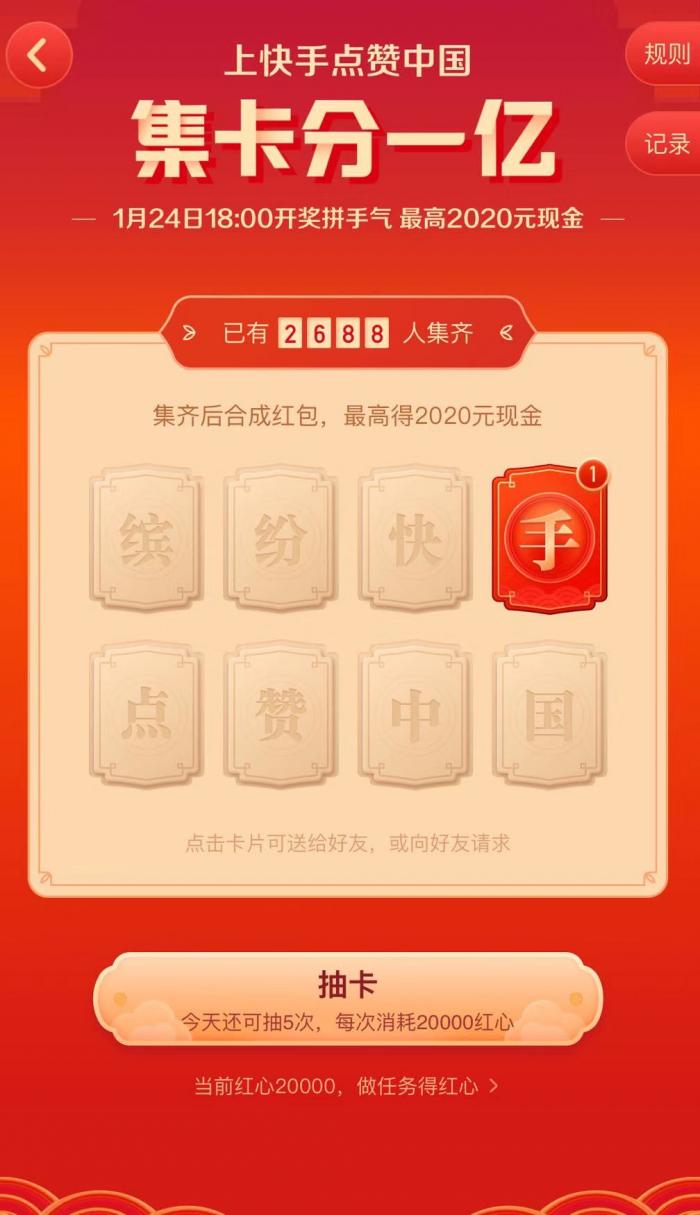The height and width of the screenshot is (1215, 700).
Task: Open the 记录 records page
Action: 666,144
